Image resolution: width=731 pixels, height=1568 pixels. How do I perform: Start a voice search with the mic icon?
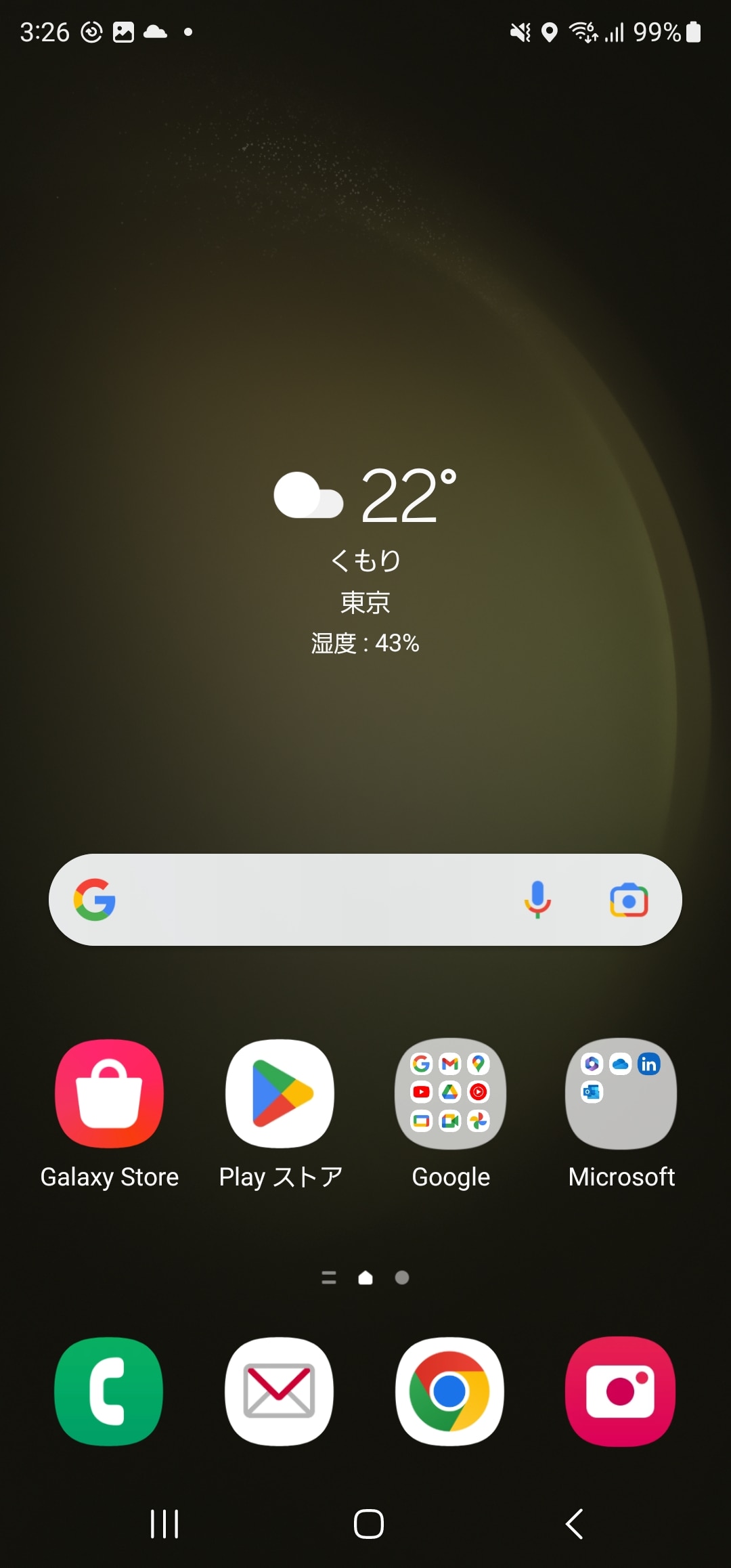538,899
